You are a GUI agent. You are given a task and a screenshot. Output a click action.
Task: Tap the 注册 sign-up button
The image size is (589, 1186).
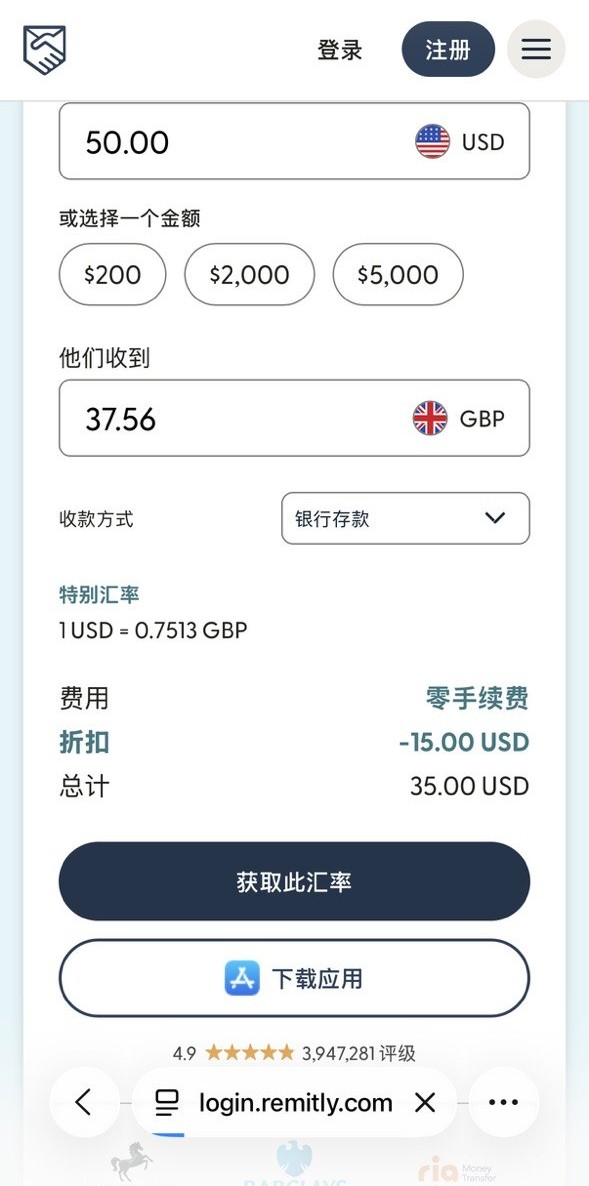[448, 49]
